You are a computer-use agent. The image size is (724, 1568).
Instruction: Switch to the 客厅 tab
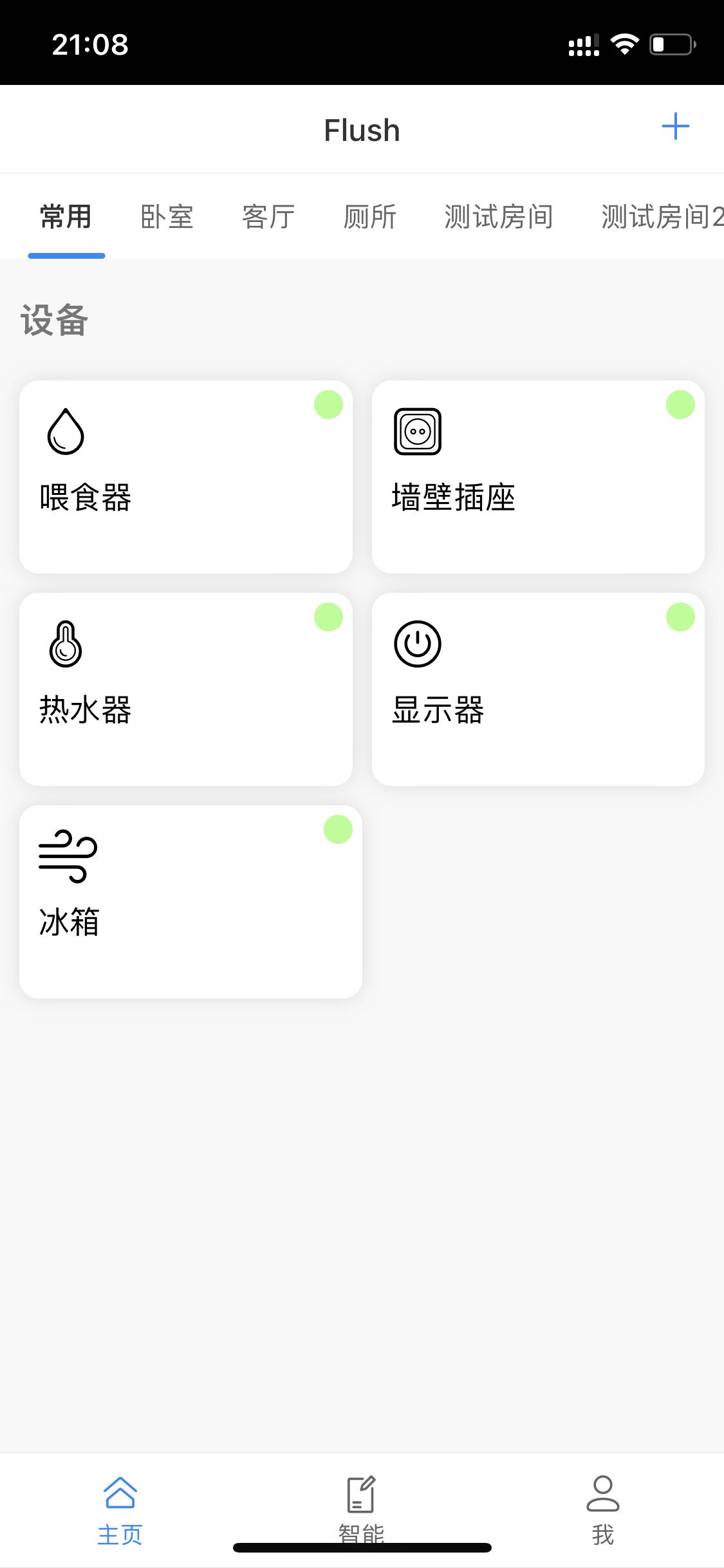pyautogui.click(x=268, y=217)
